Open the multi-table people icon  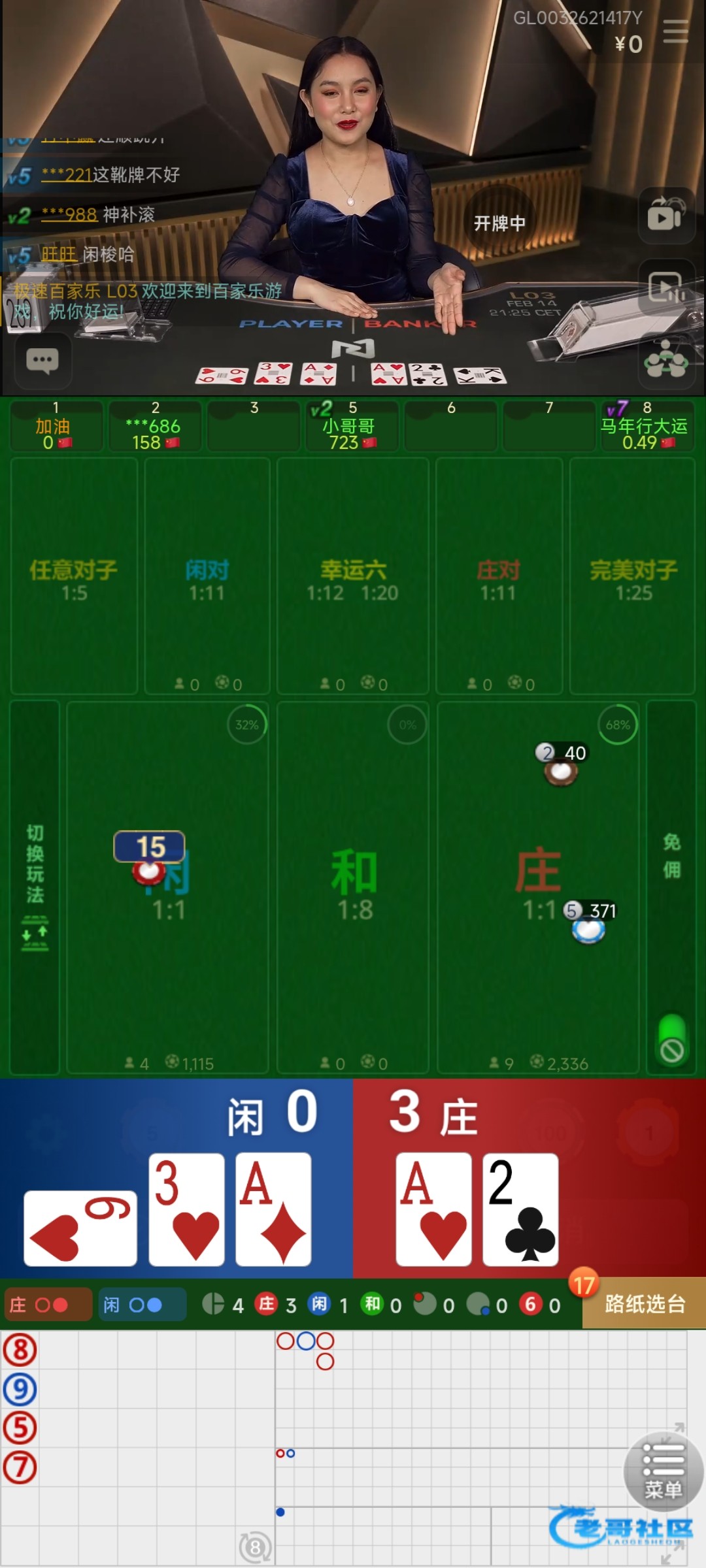[665, 359]
